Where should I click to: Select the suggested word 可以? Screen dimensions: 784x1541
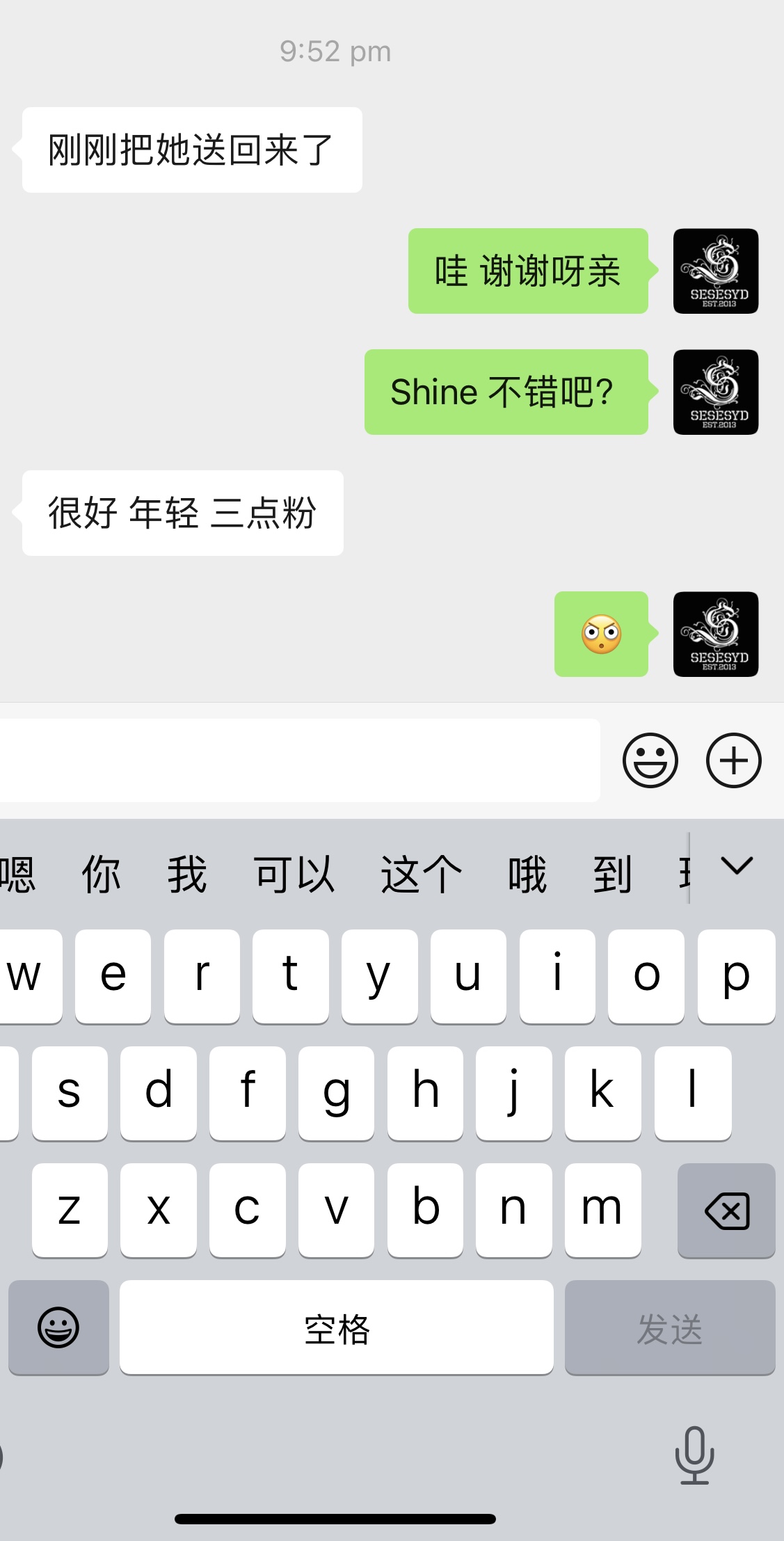pyautogui.click(x=294, y=874)
